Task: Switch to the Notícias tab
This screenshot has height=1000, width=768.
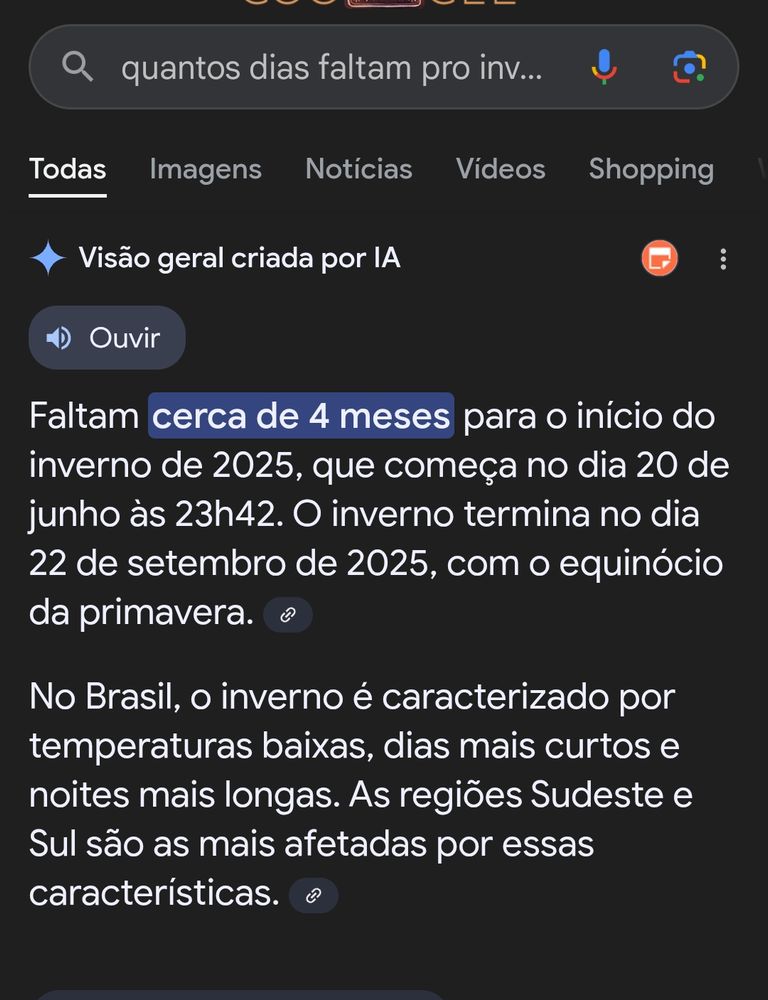Action: tap(358, 169)
